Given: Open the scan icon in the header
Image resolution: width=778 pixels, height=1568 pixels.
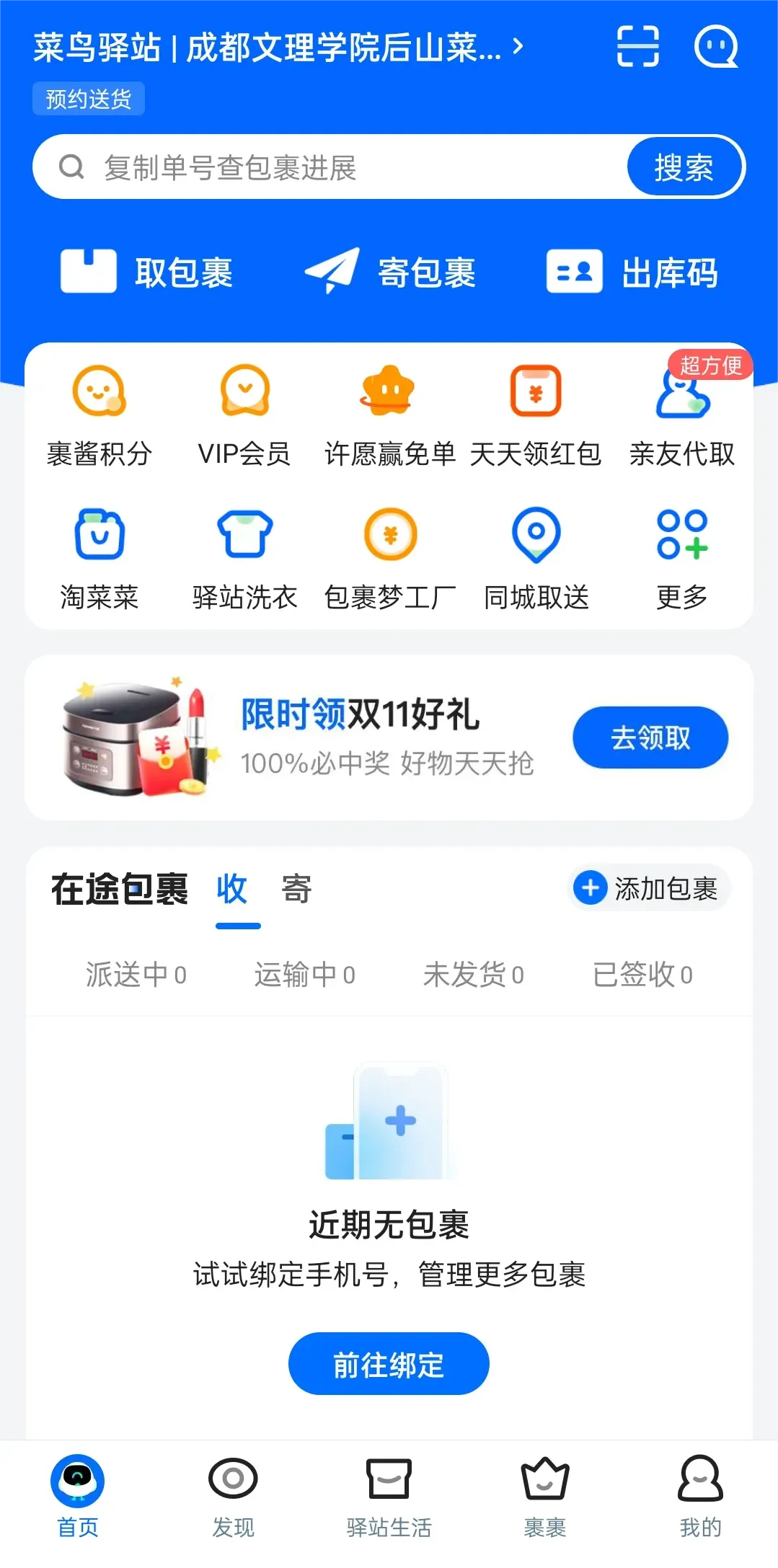Looking at the screenshot, I should coord(638,47).
